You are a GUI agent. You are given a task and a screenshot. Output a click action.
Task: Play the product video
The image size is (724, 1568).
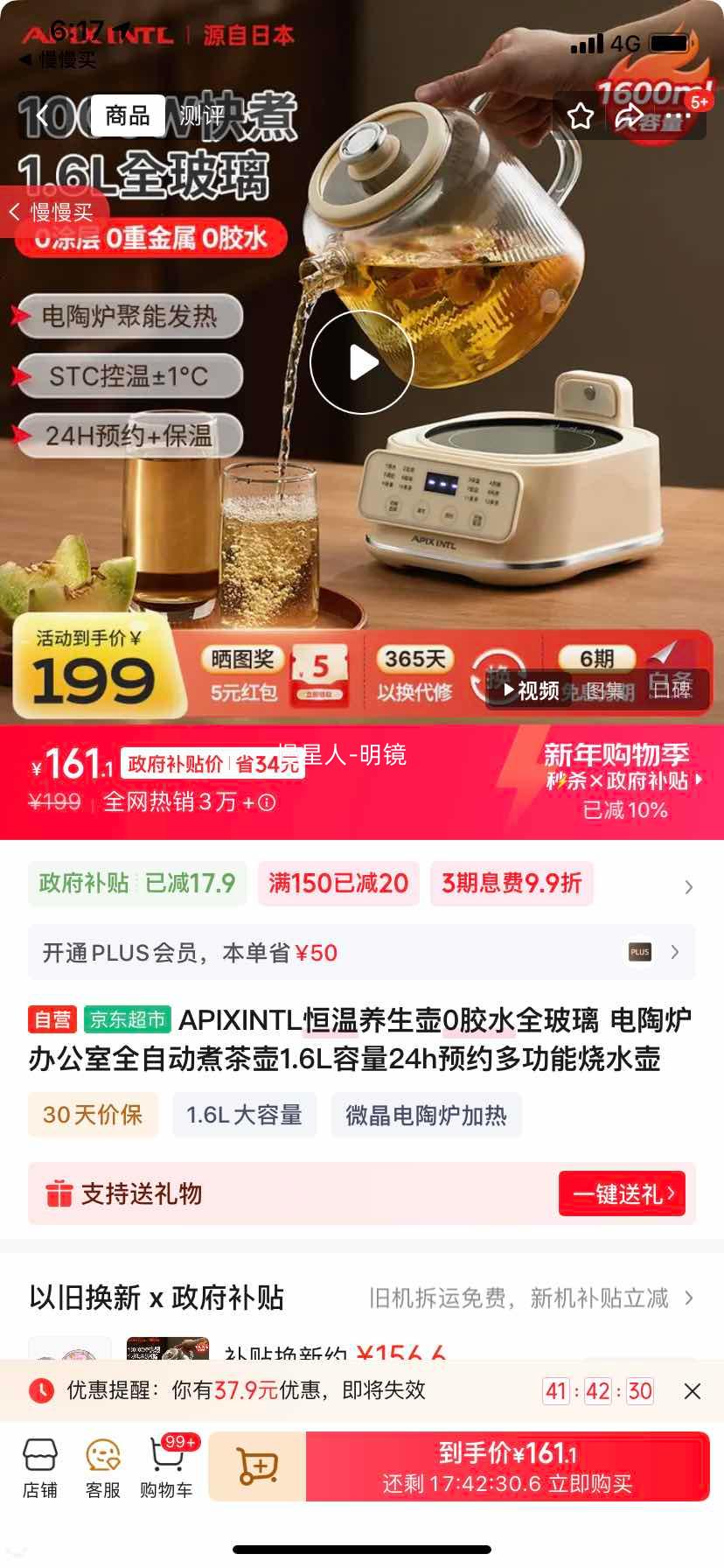[362, 360]
